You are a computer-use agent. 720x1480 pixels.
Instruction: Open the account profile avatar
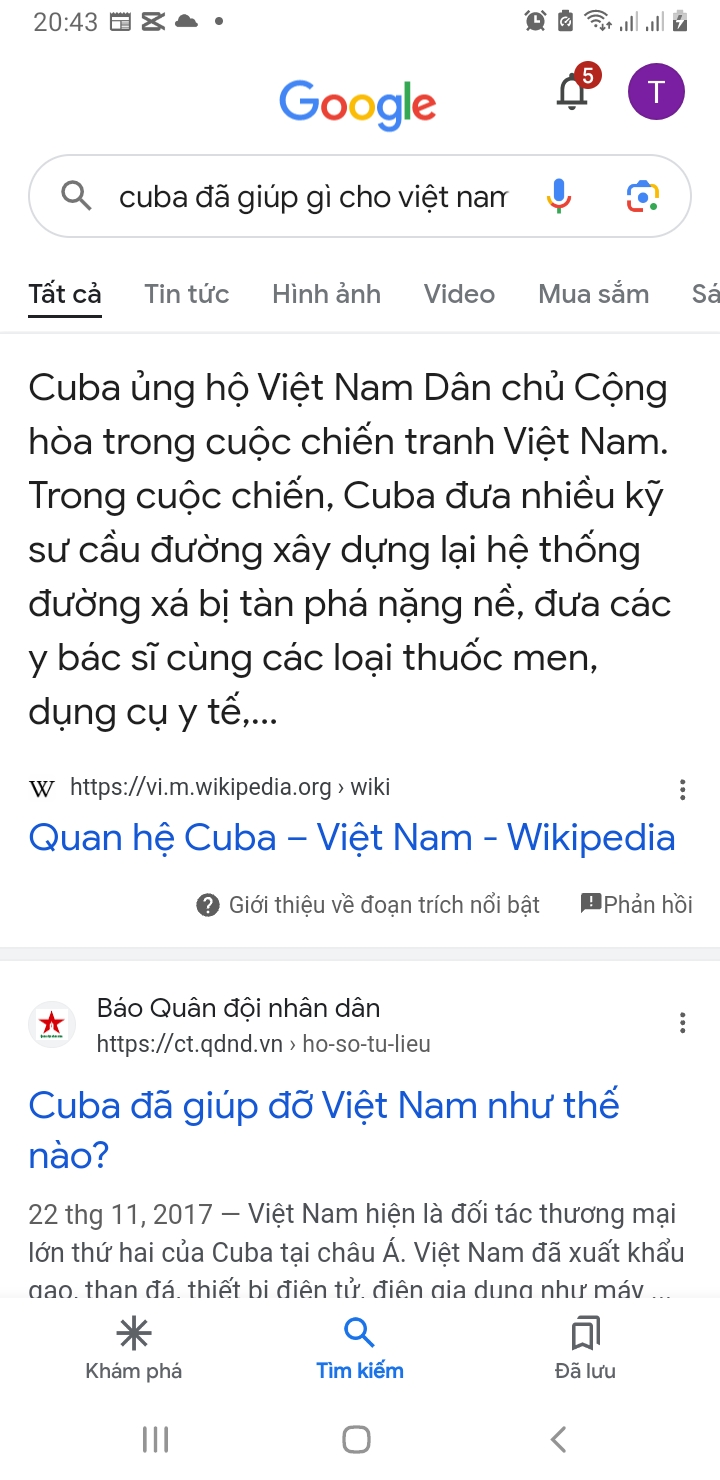(x=656, y=92)
